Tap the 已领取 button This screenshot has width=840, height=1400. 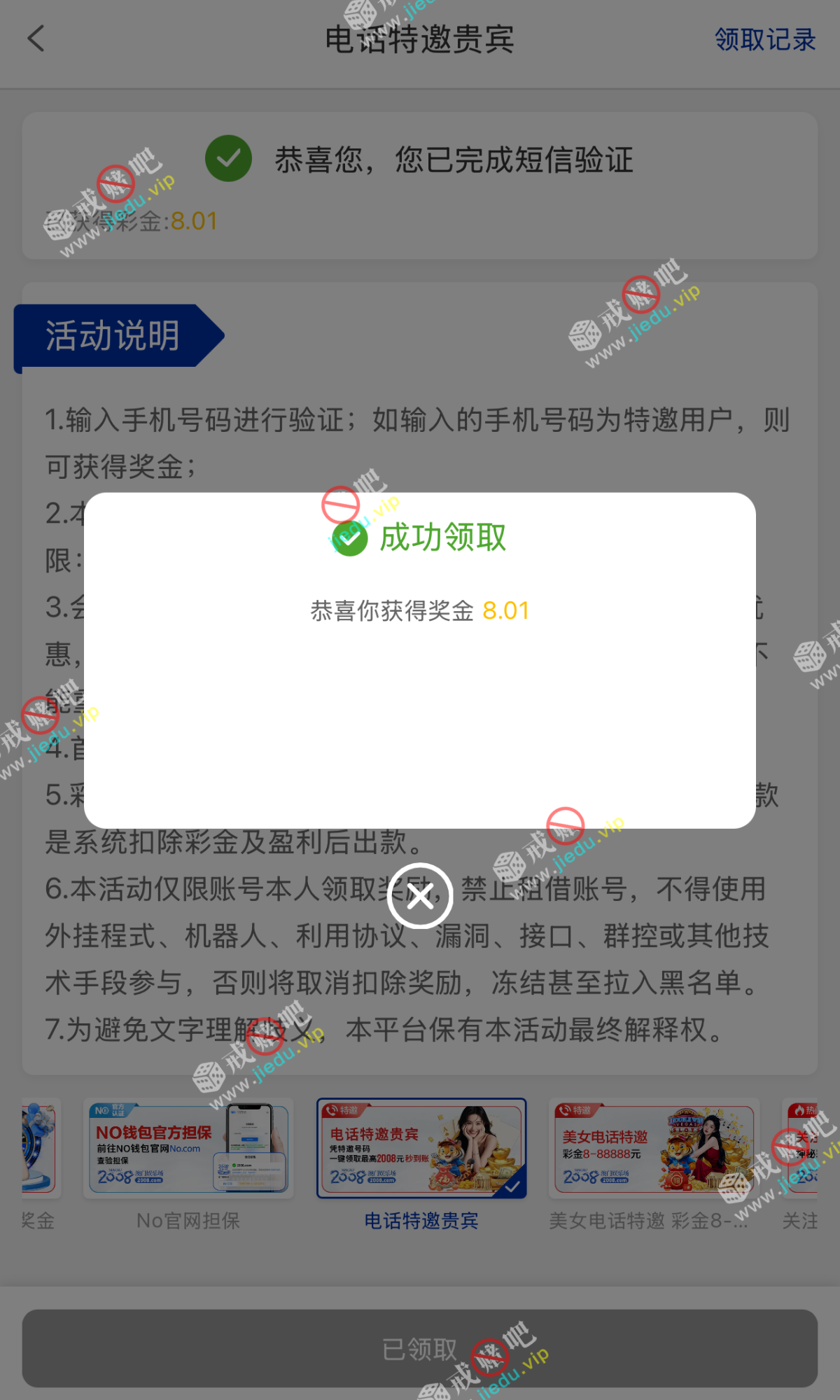[x=420, y=1348]
